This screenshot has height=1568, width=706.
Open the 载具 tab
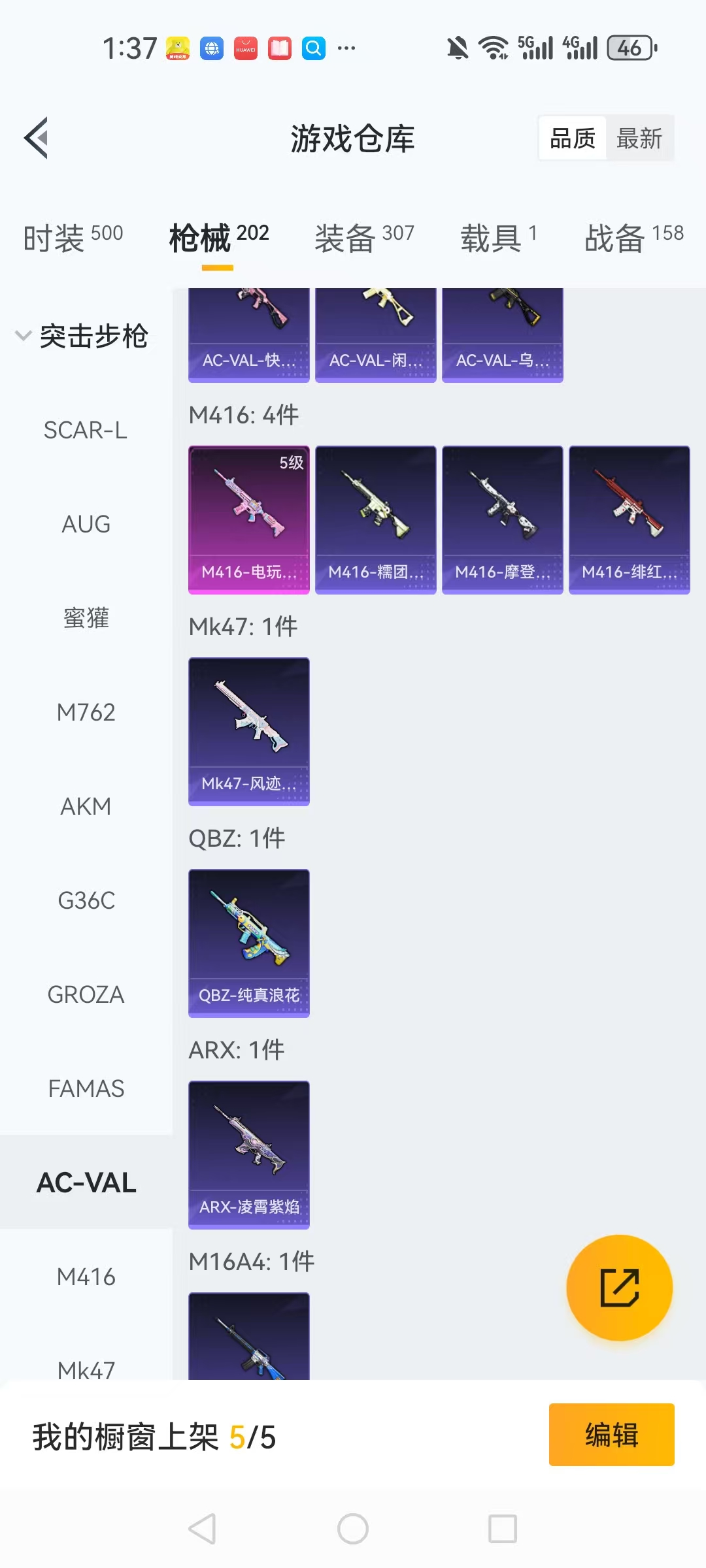pyautogui.click(x=498, y=237)
